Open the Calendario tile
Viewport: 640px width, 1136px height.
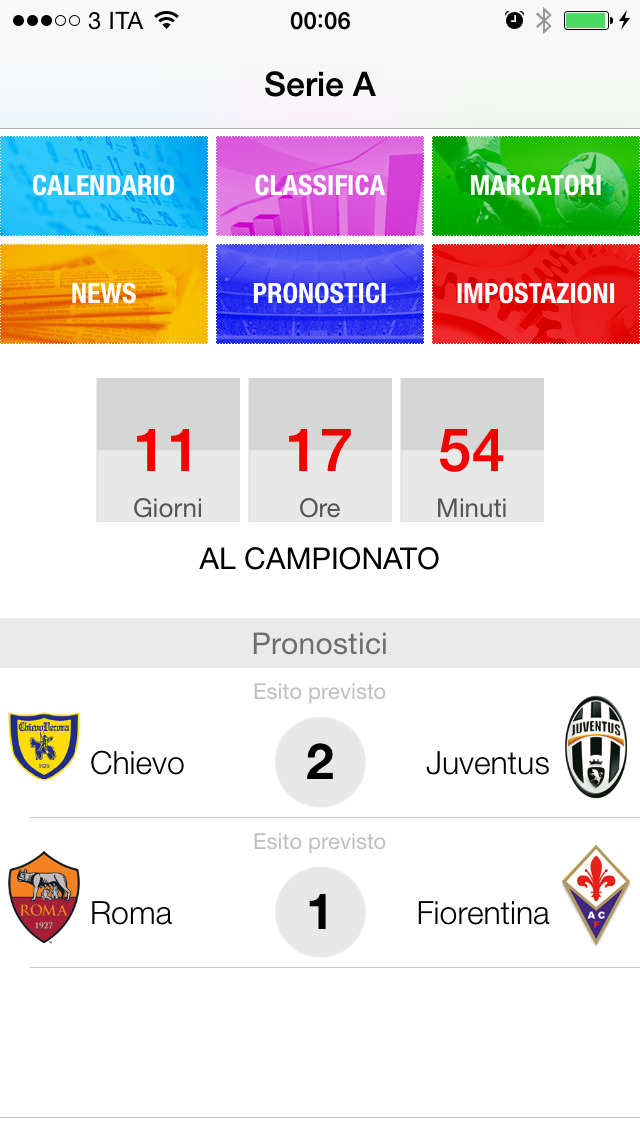click(104, 185)
